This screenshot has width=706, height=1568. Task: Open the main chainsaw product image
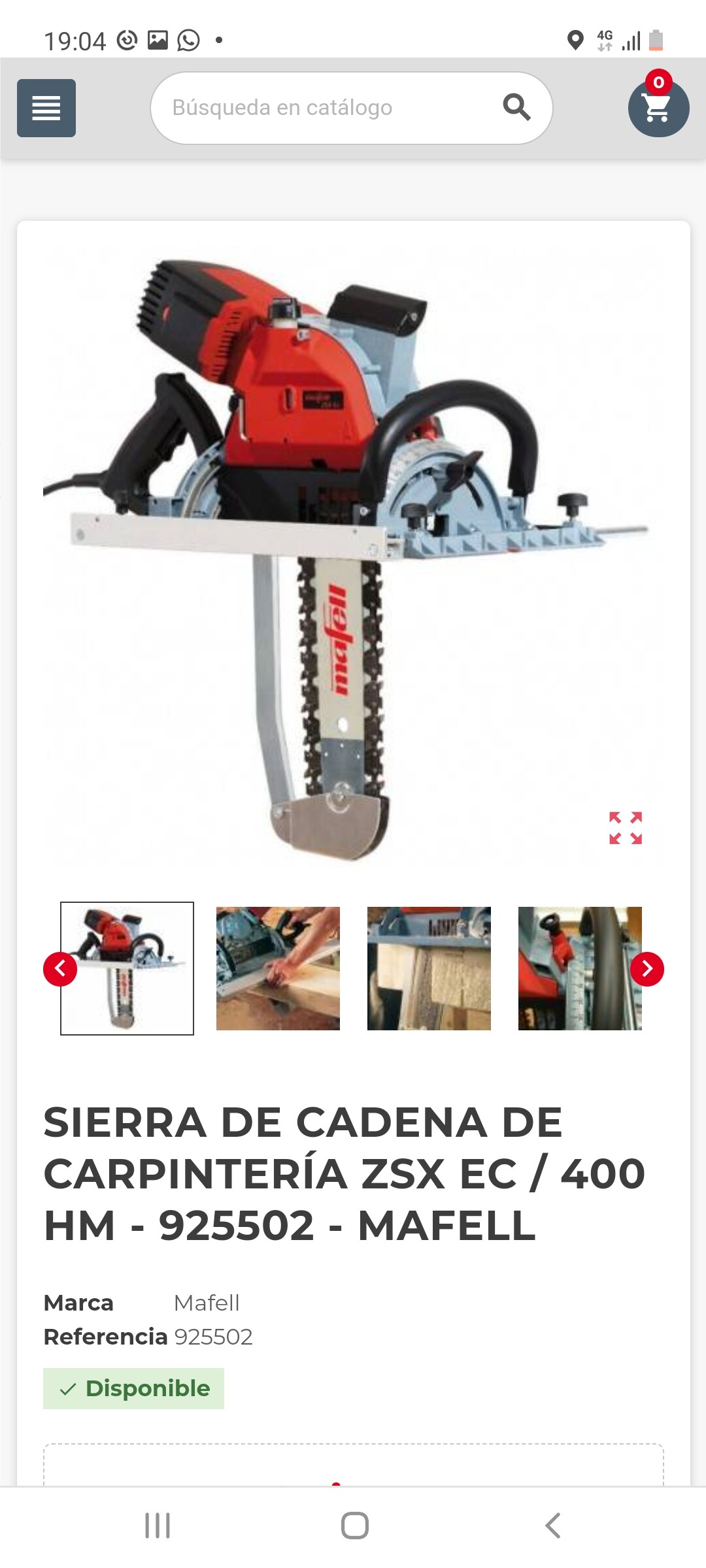[346, 555]
